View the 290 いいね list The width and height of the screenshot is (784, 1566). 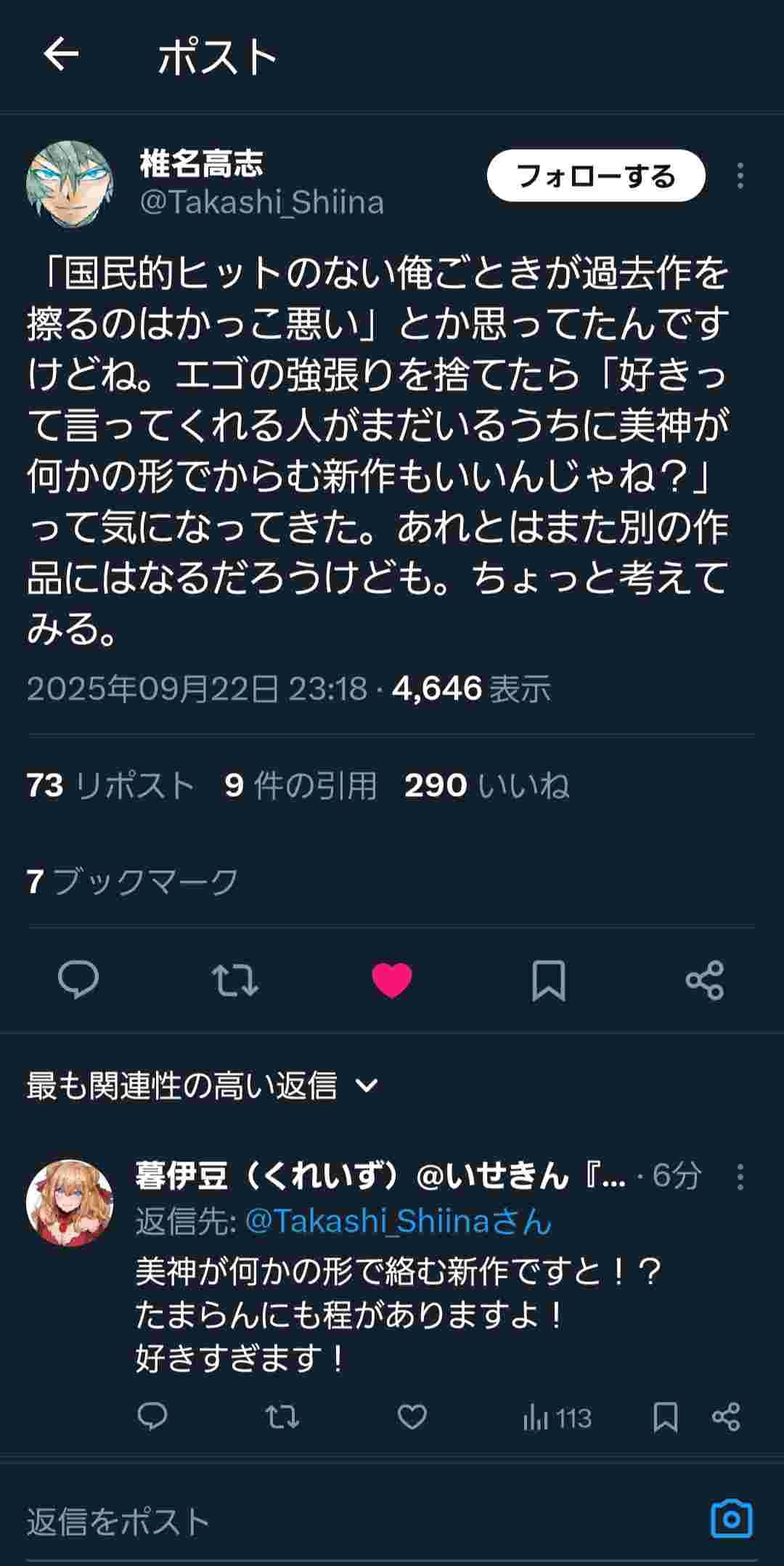[486, 785]
